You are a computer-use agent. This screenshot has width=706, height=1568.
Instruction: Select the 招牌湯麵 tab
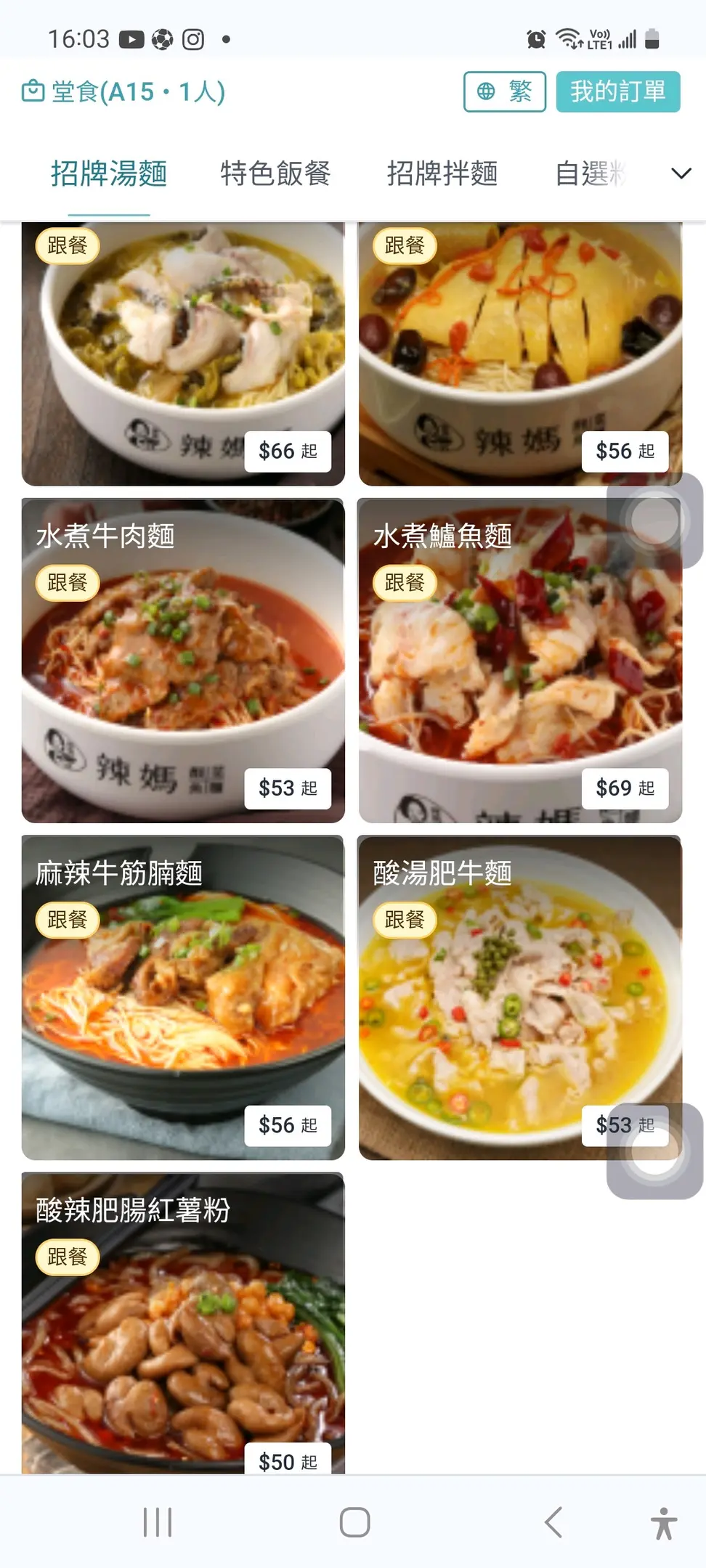(109, 174)
